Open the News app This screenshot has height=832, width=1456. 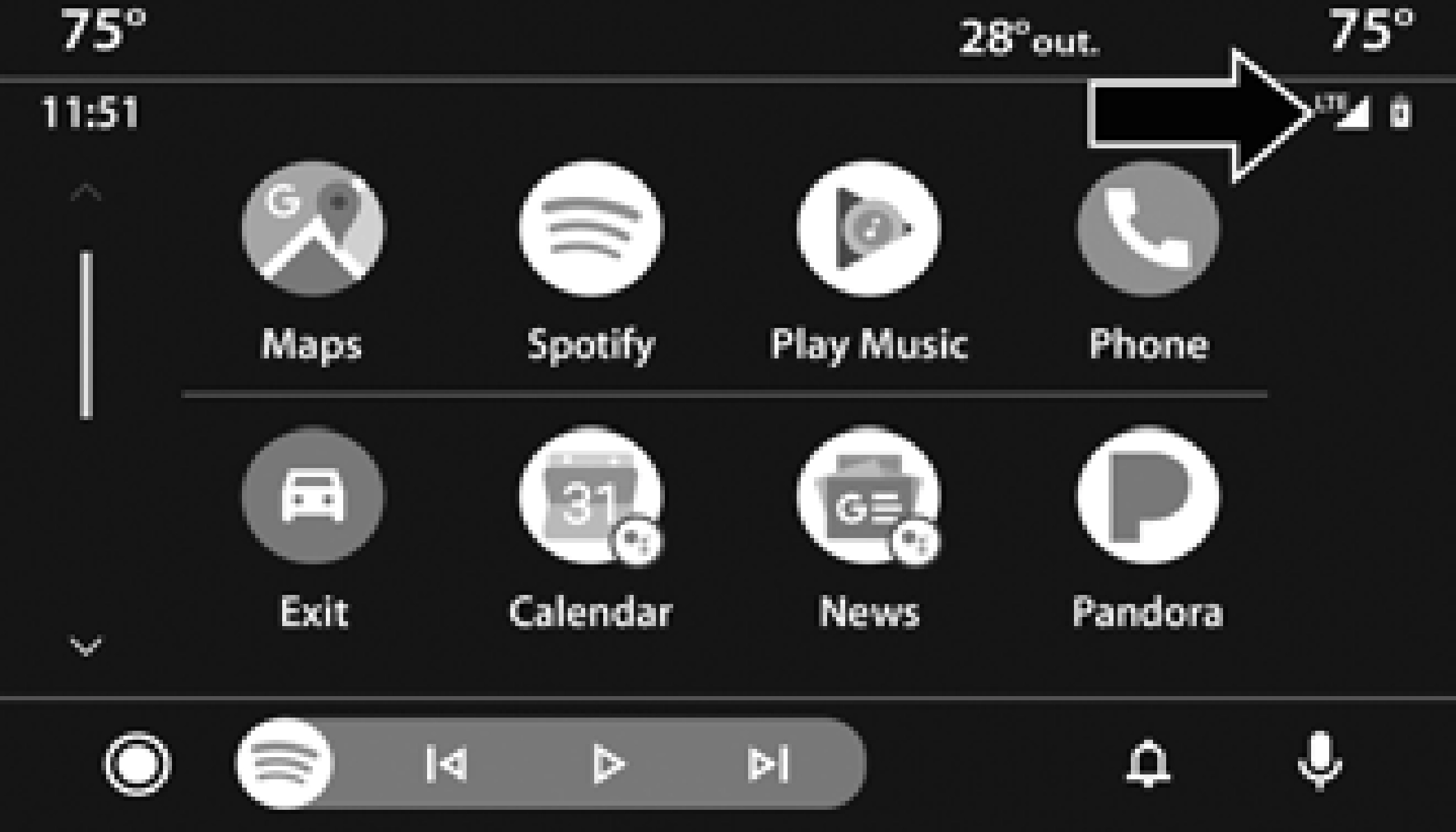[869, 496]
